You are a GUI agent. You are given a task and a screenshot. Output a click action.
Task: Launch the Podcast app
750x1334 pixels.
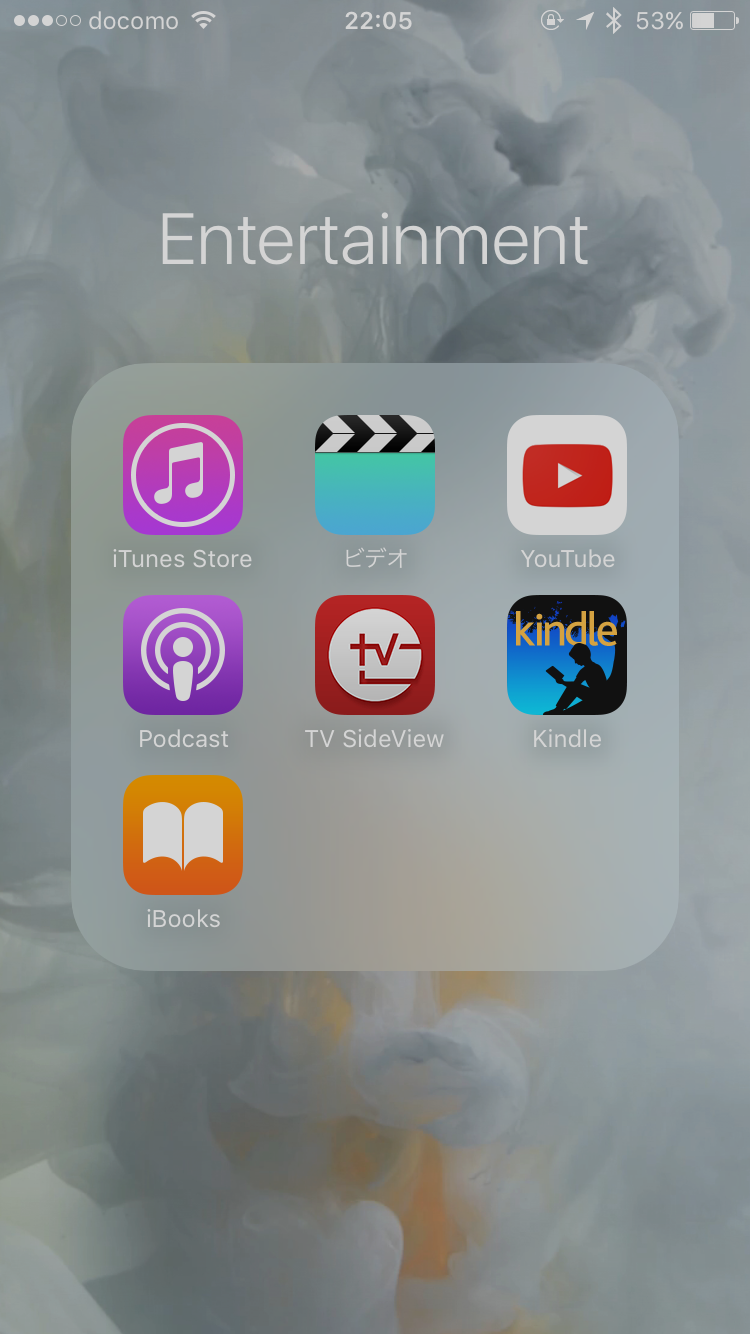[x=182, y=655]
